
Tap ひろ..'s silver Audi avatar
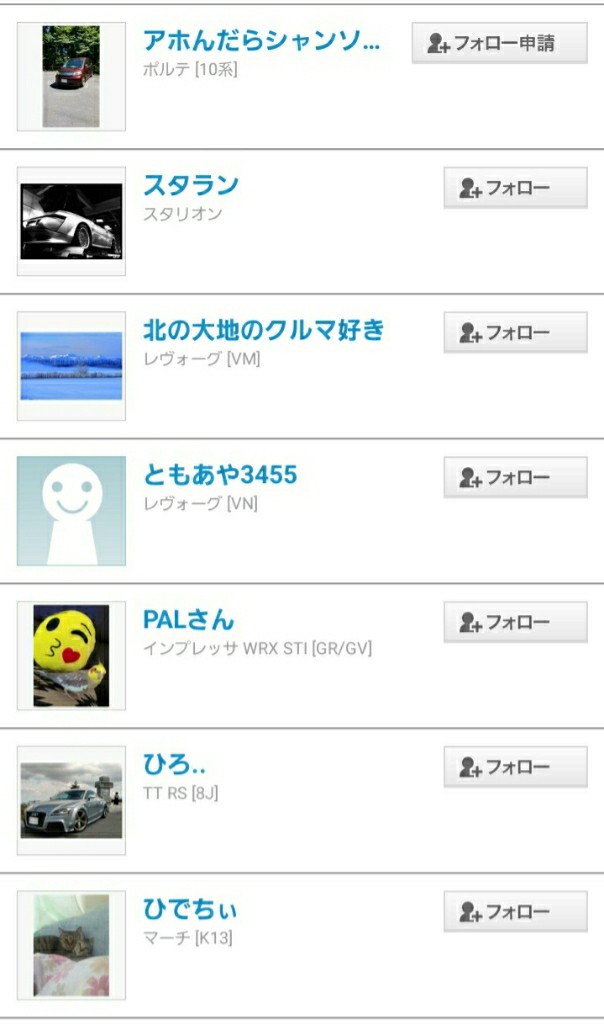tap(71, 801)
